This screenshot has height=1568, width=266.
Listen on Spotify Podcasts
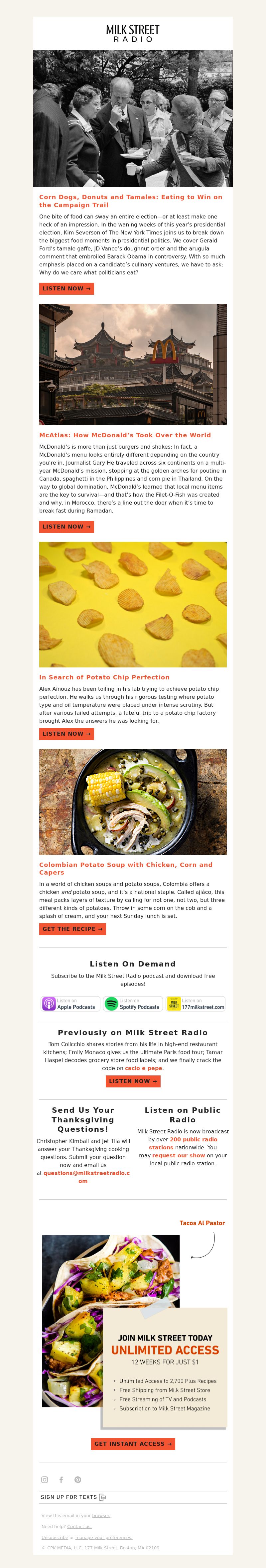pyautogui.click(x=133, y=1004)
